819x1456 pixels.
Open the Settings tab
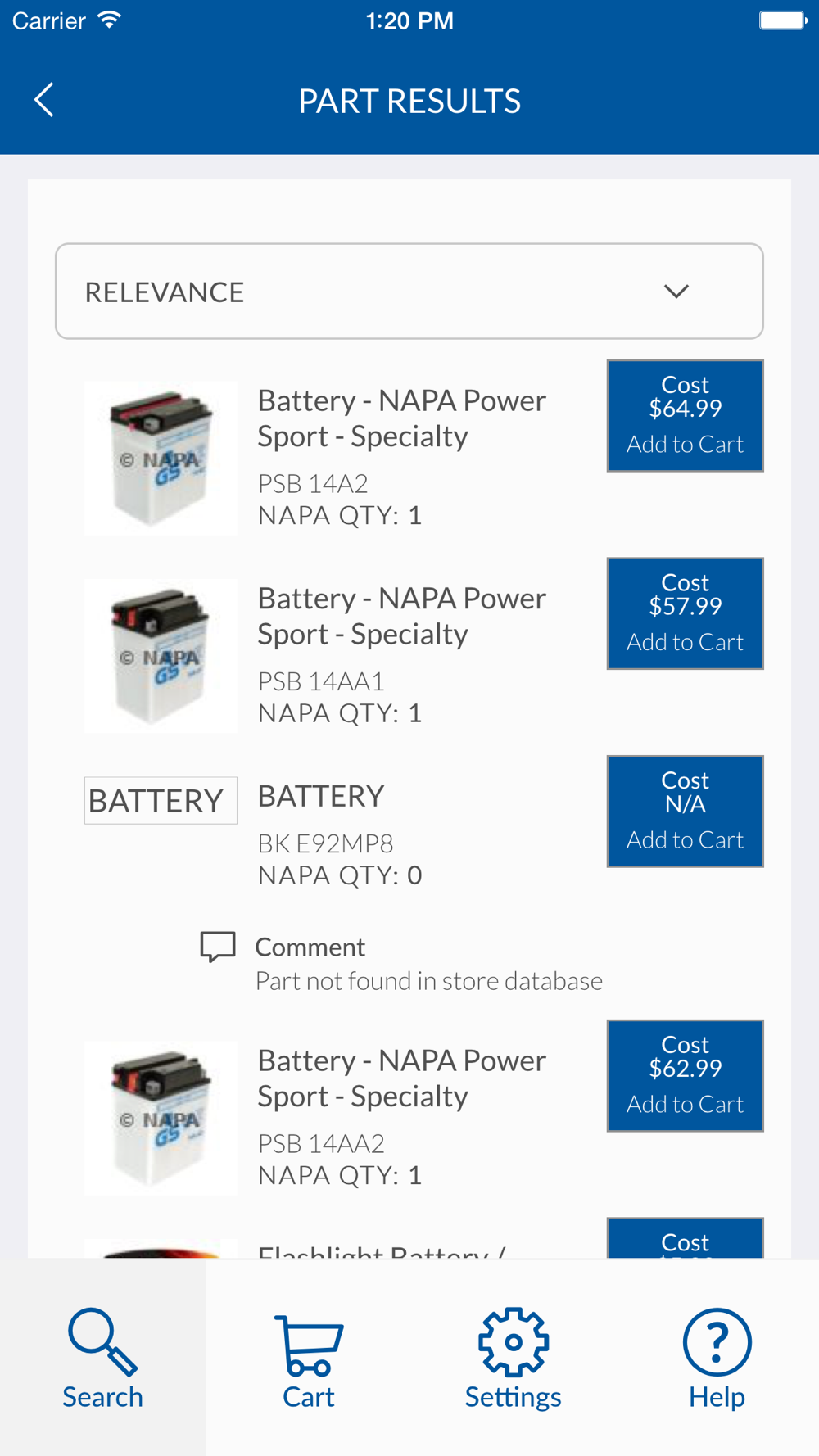pyautogui.click(x=513, y=1358)
